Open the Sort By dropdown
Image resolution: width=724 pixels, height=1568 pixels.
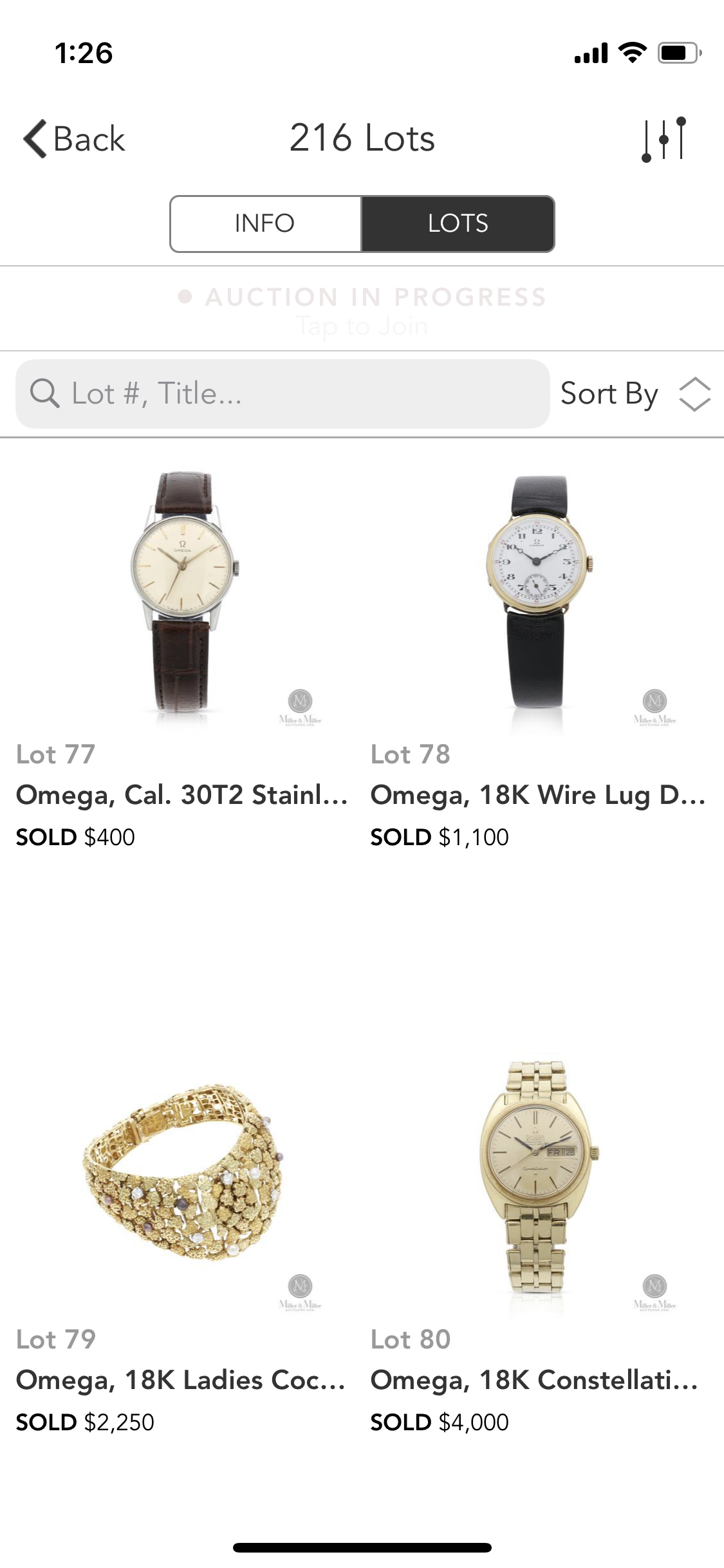(x=635, y=394)
